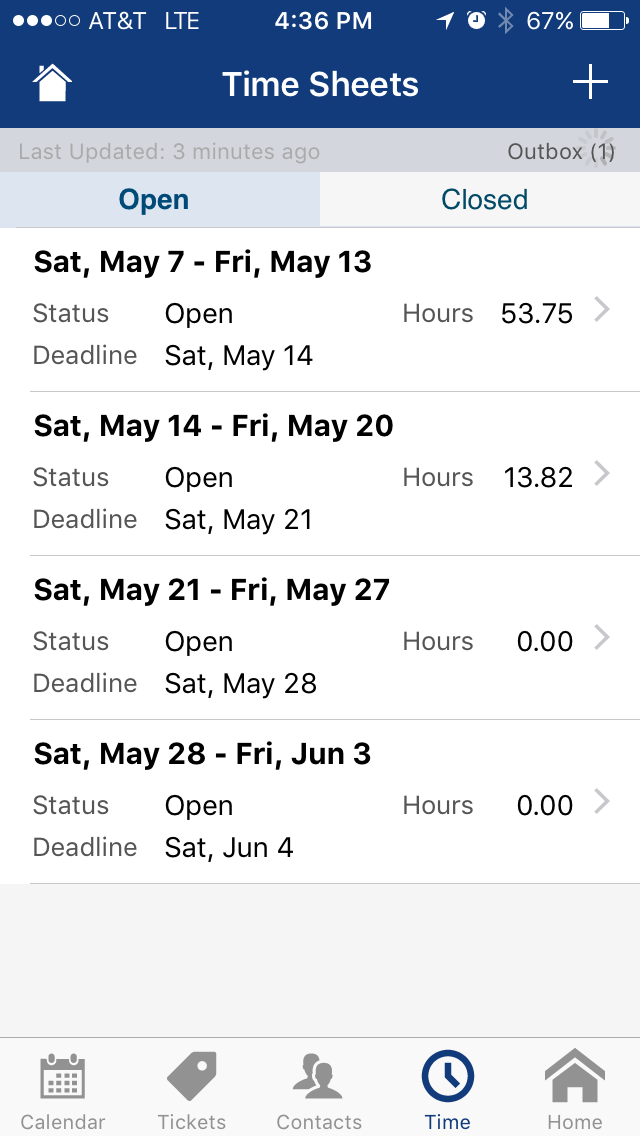Screen dimensions: 640x1136
Task: Open the Outbox
Action: [560, 152]
